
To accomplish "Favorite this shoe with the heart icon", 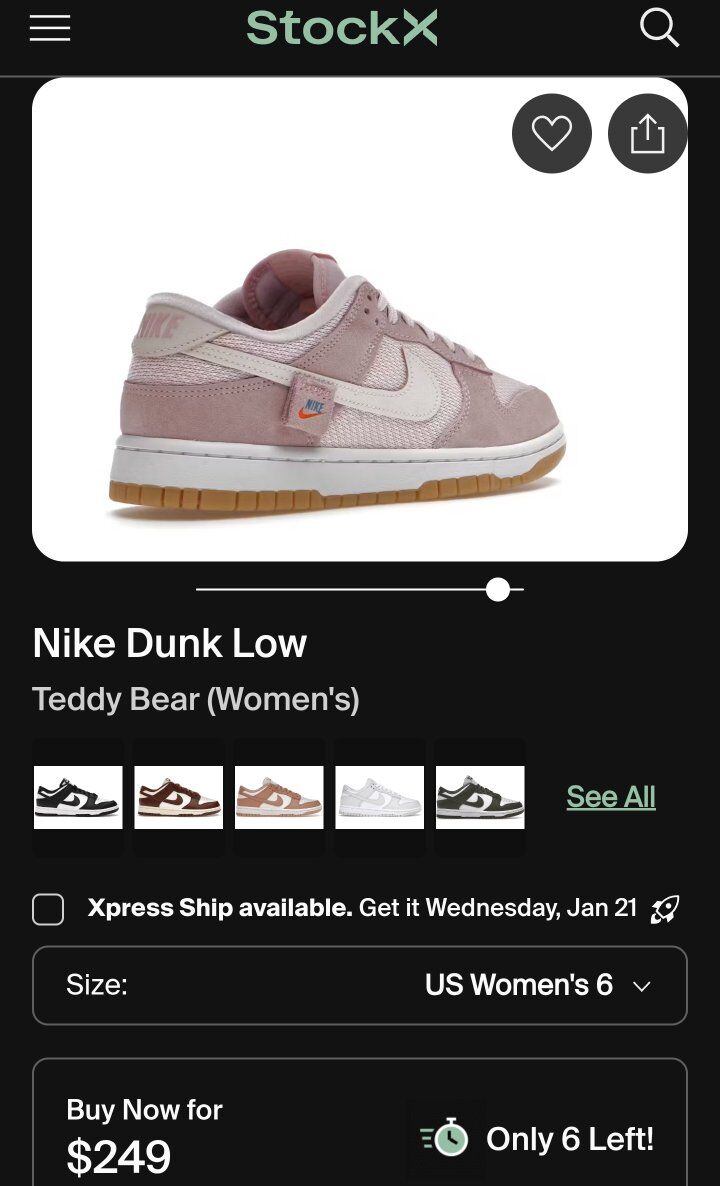I will coord(551,133).
